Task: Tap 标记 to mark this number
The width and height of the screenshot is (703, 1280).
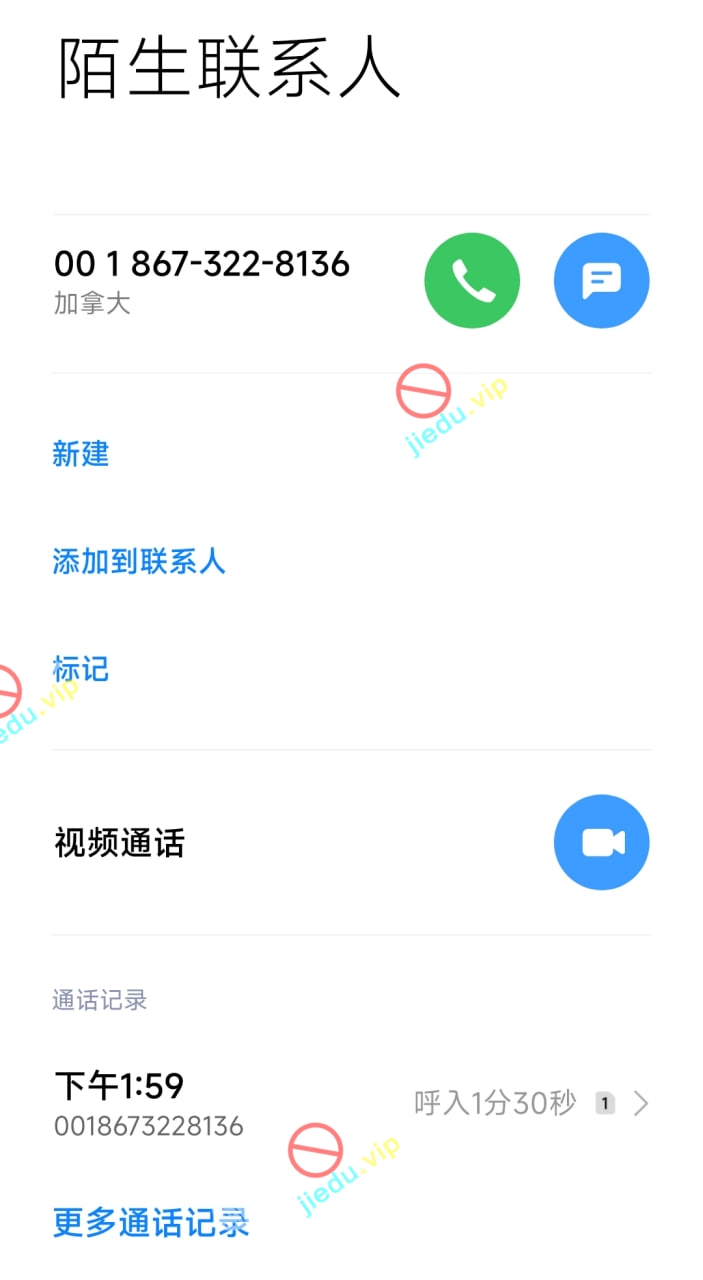Action: 81,669
